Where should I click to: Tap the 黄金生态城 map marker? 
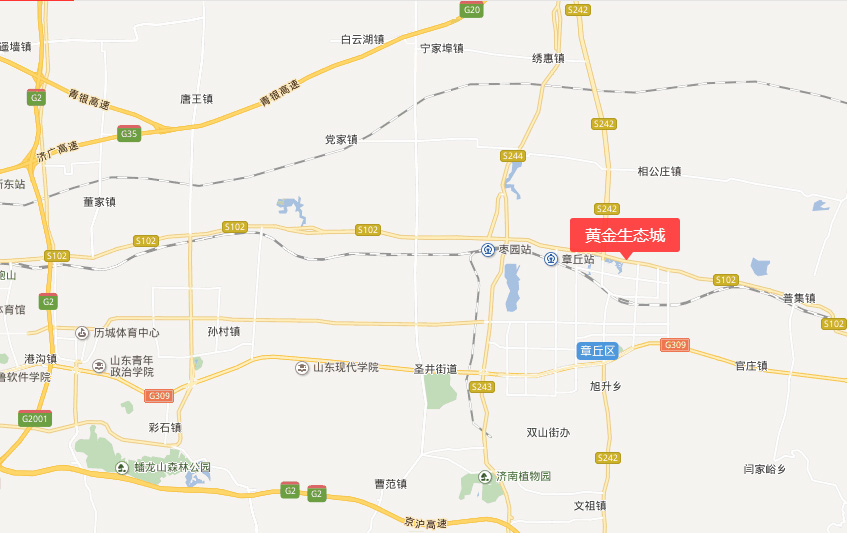click(x=624, y=235)
